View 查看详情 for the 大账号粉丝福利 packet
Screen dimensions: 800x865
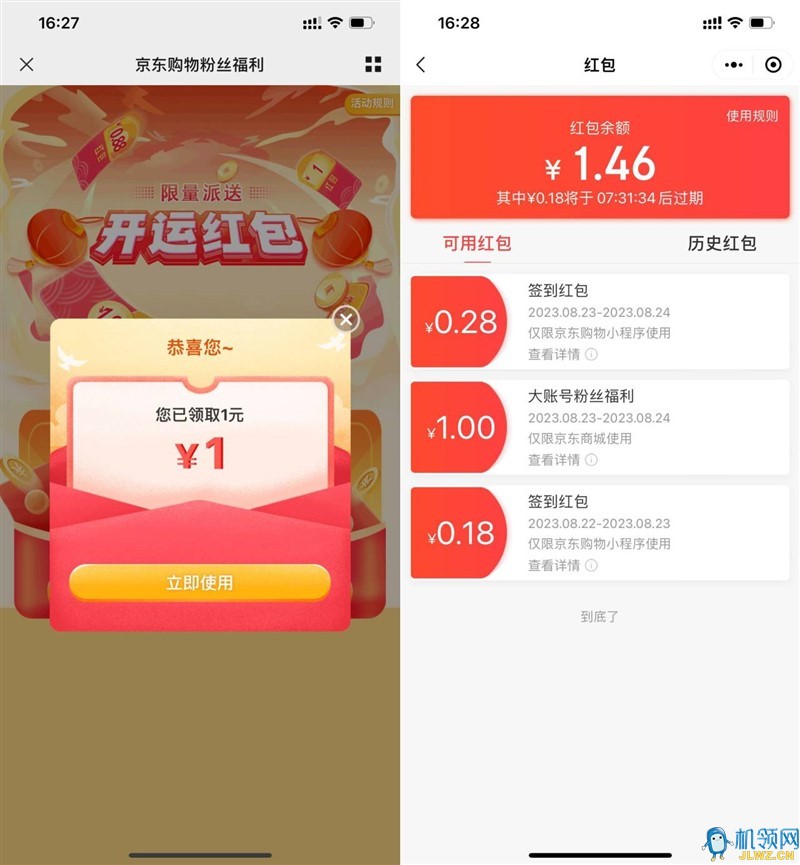coord(562,460)
